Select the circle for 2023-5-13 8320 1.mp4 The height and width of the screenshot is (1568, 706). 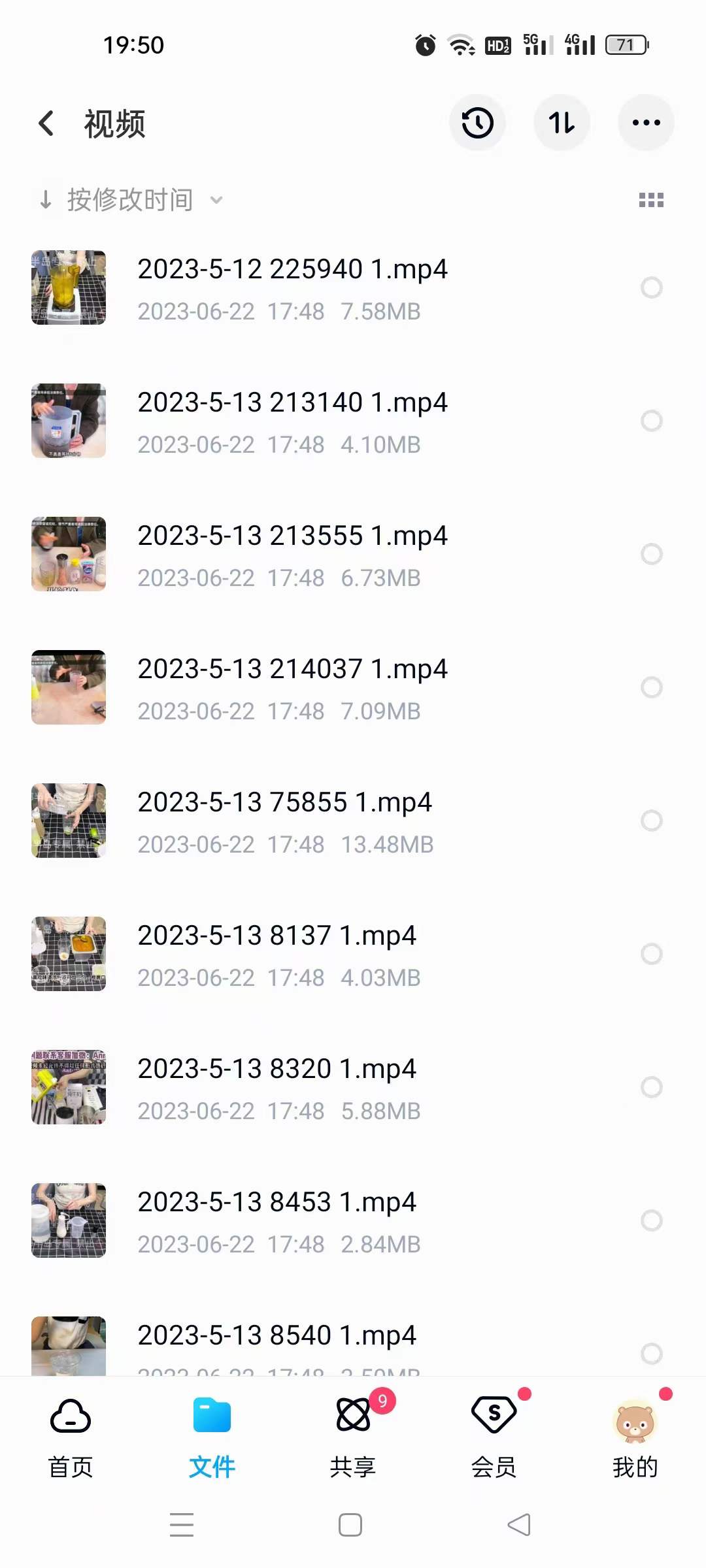click(651, 1087)
